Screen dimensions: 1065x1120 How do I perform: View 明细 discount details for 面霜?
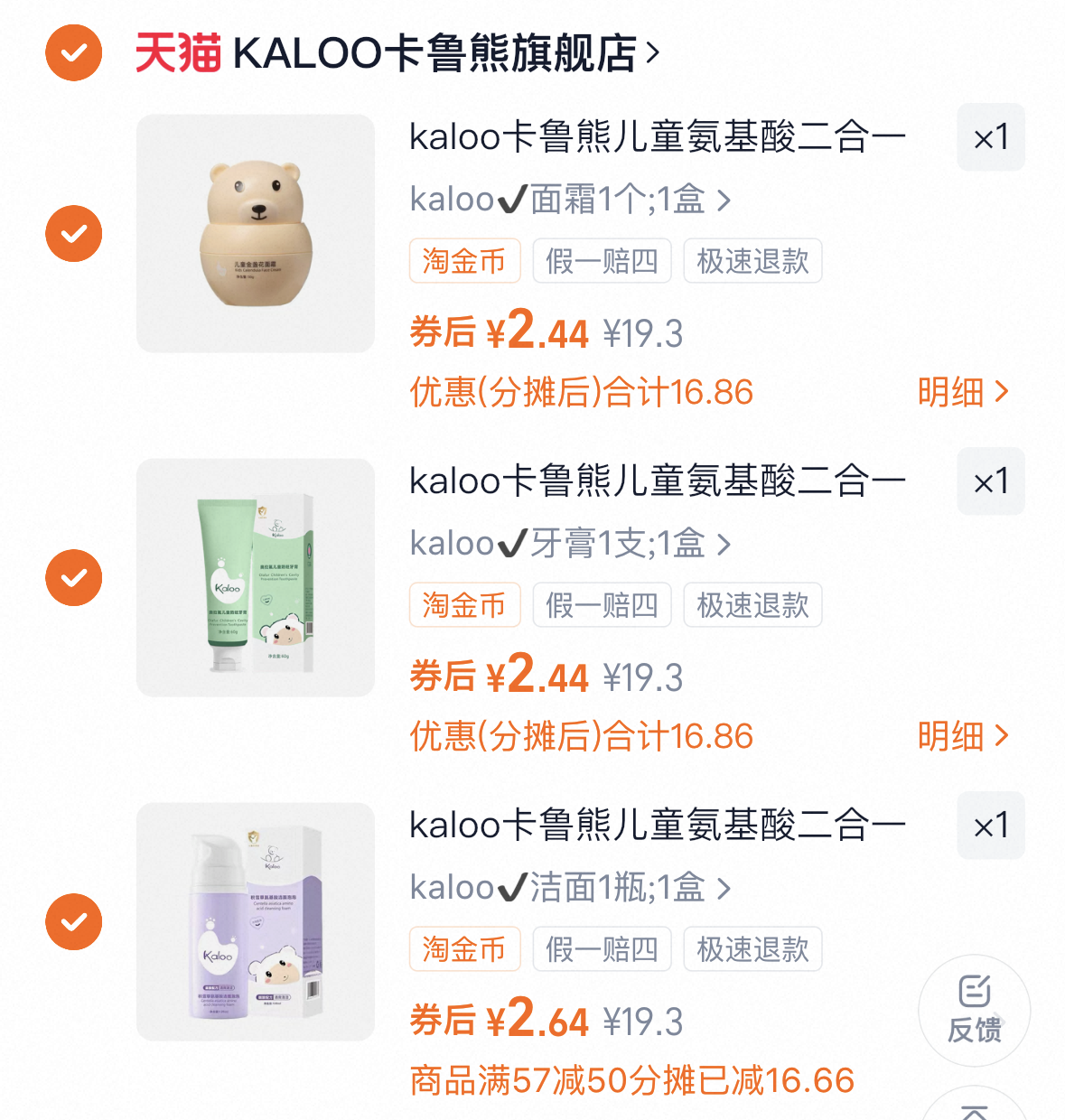pos(963,392)
